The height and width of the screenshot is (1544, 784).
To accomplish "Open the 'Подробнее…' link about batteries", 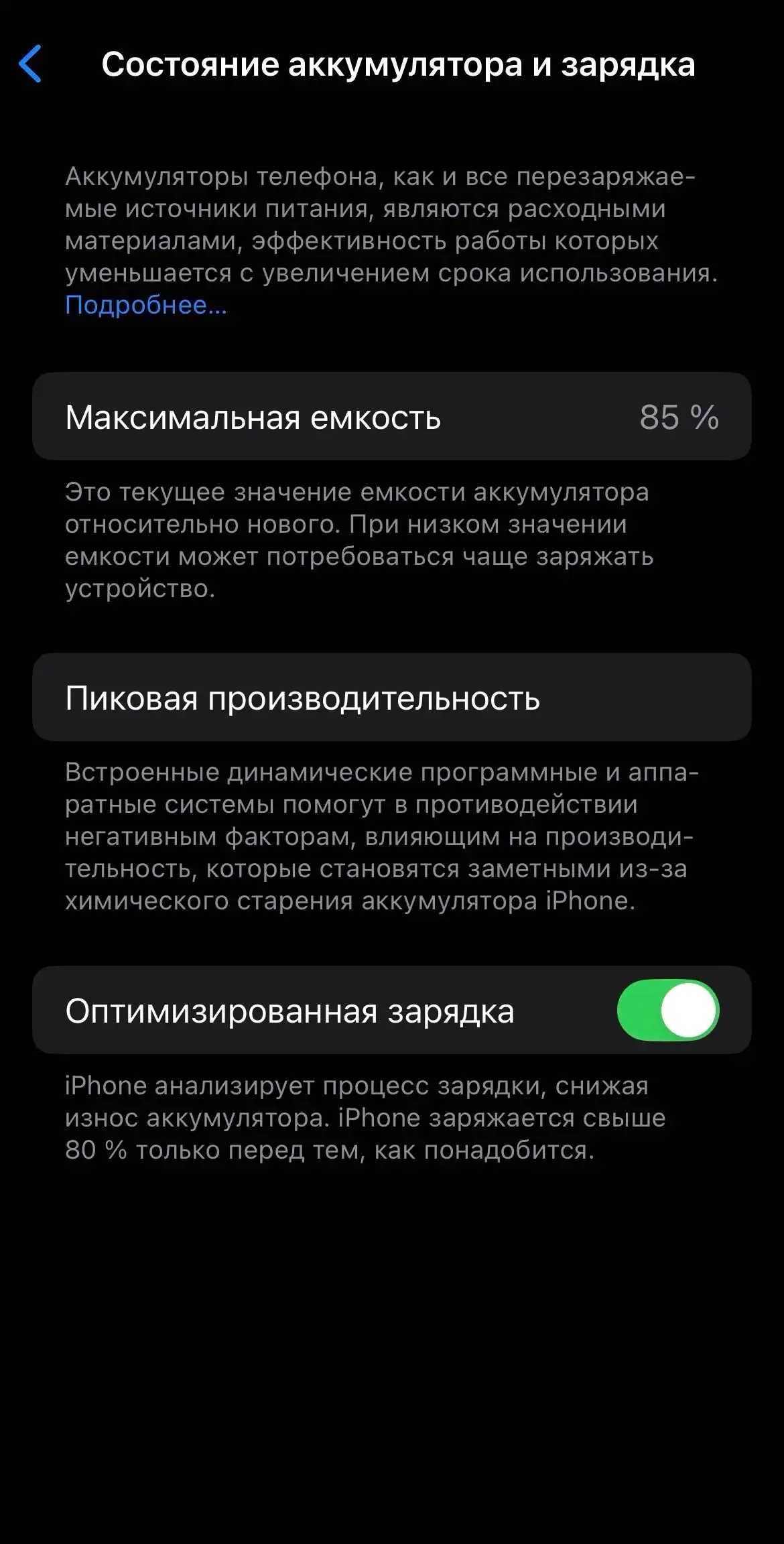I will click(145, 306).
